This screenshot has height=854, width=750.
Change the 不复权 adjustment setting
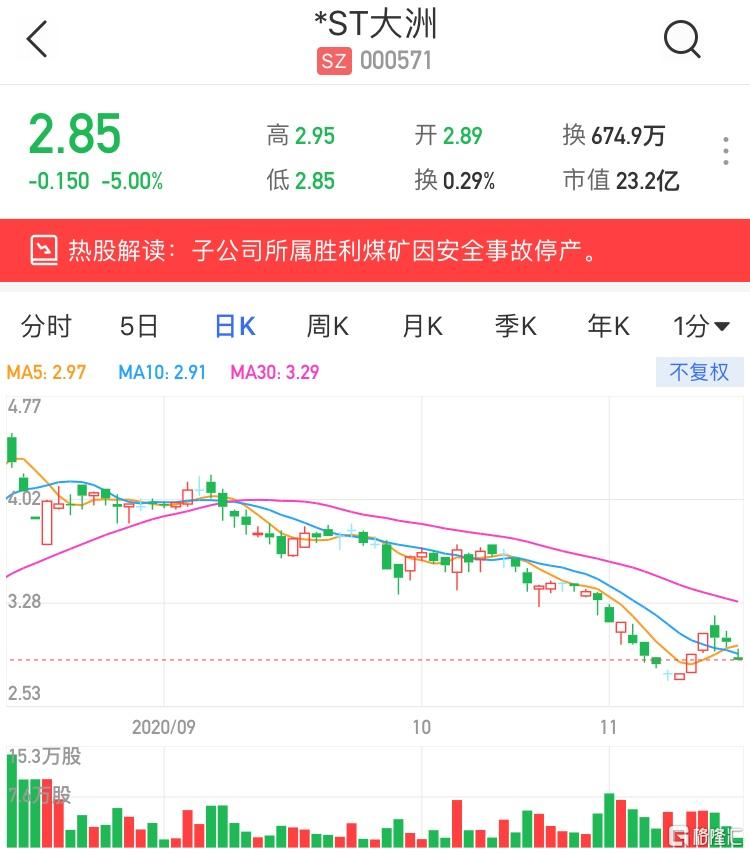pos(700,372)
